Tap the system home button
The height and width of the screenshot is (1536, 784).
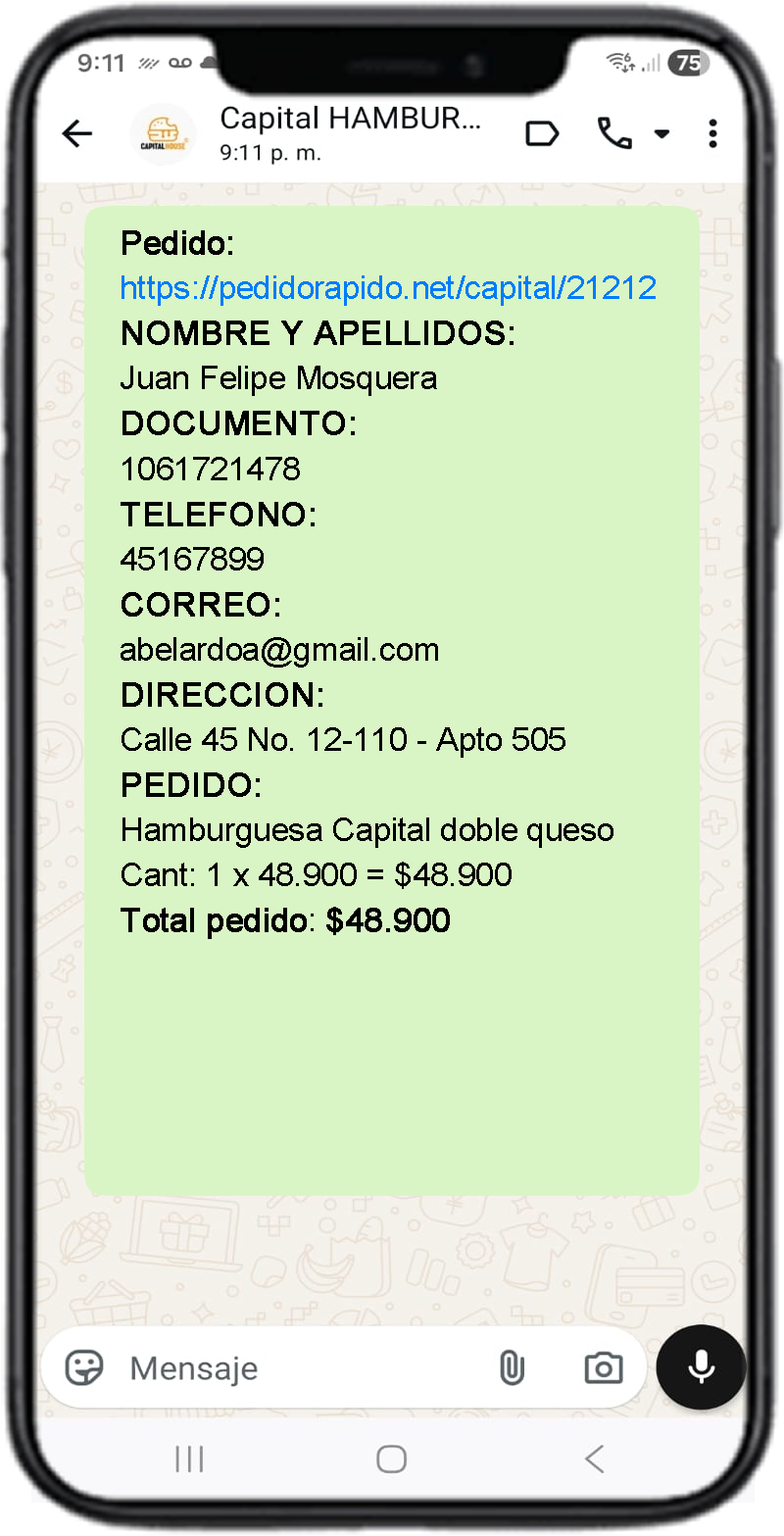pos(391,1459)
